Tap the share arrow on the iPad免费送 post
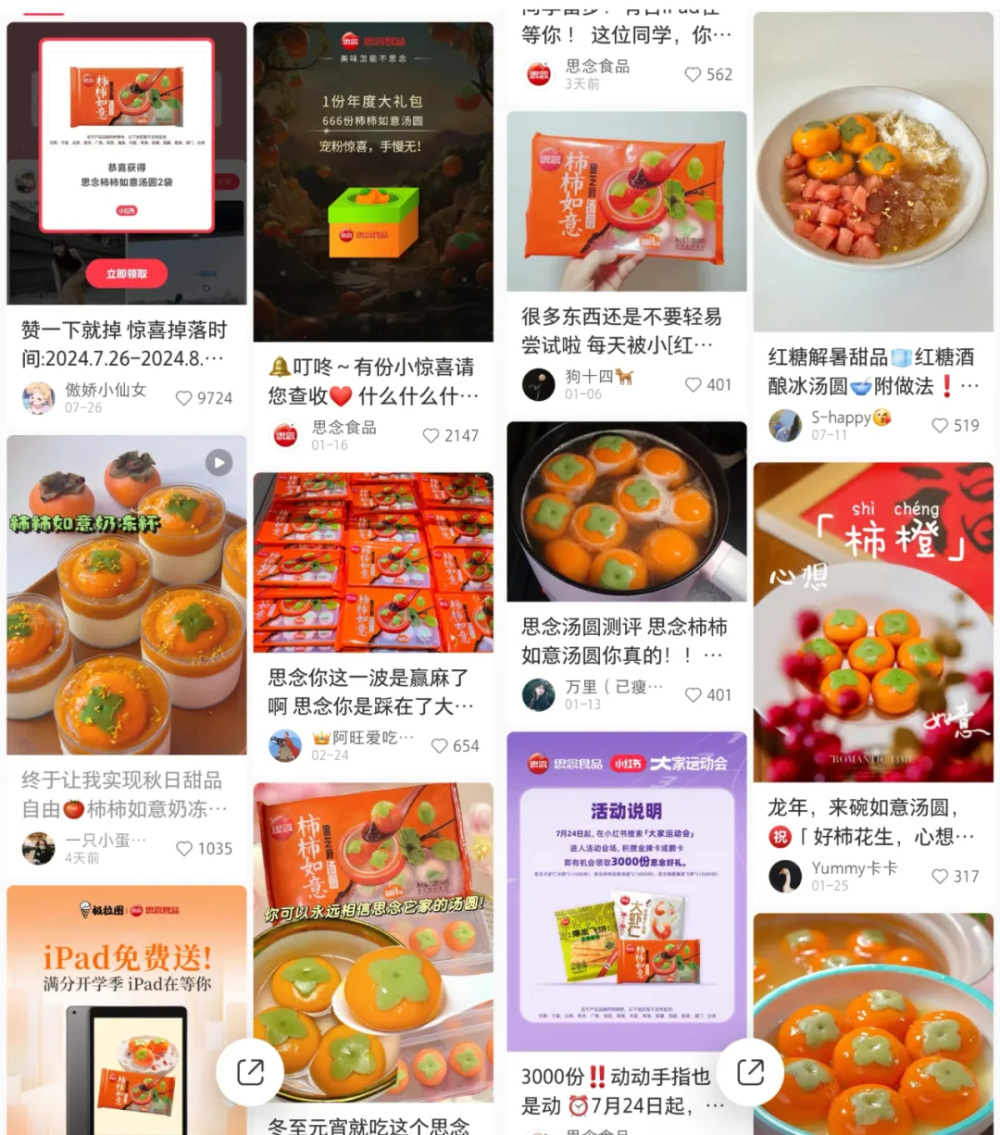This screenshot has height=1135, width=1000. 250,1071
